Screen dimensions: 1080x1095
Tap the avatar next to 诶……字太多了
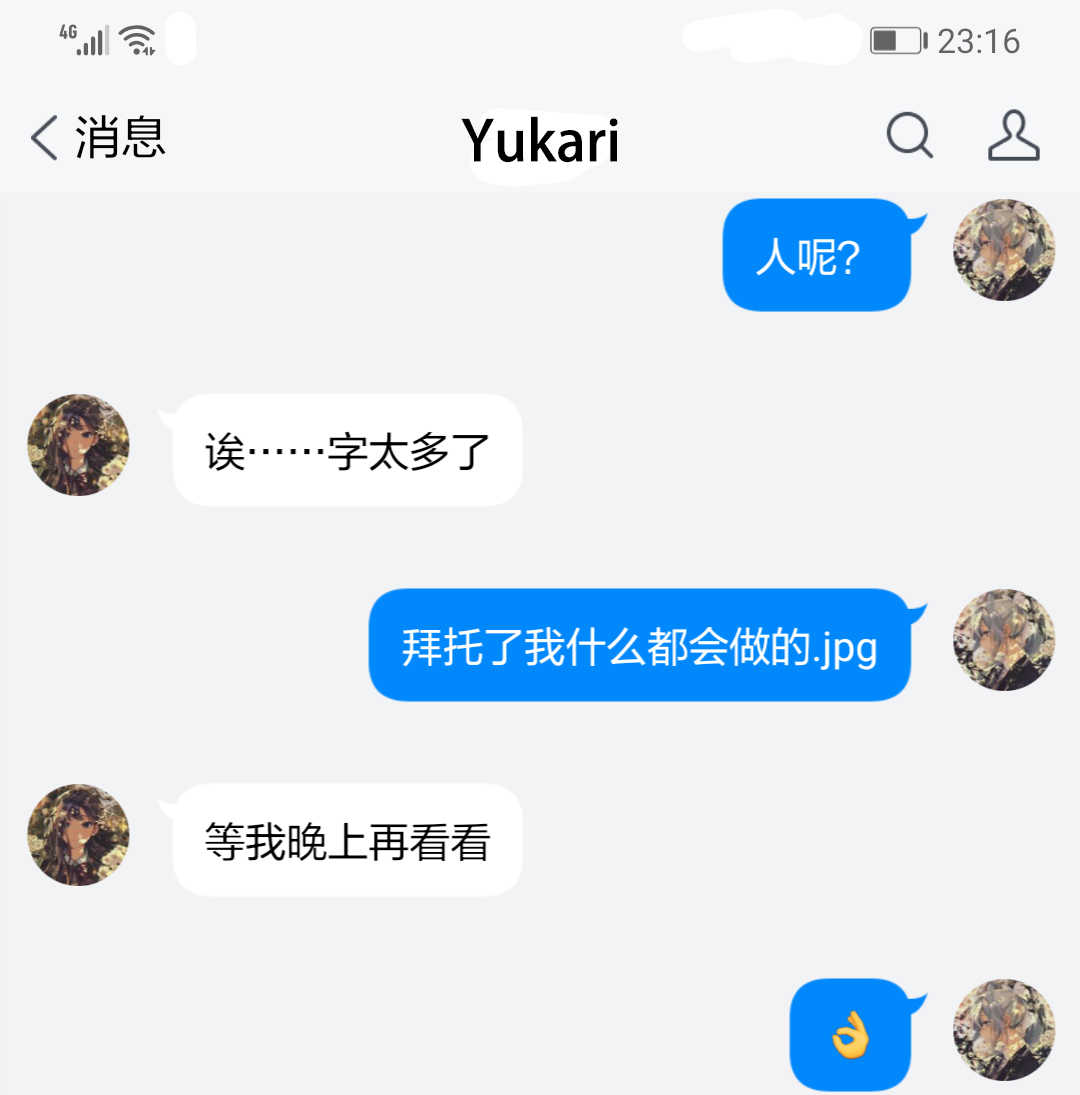pyautogui.click(x=78, y=445)
